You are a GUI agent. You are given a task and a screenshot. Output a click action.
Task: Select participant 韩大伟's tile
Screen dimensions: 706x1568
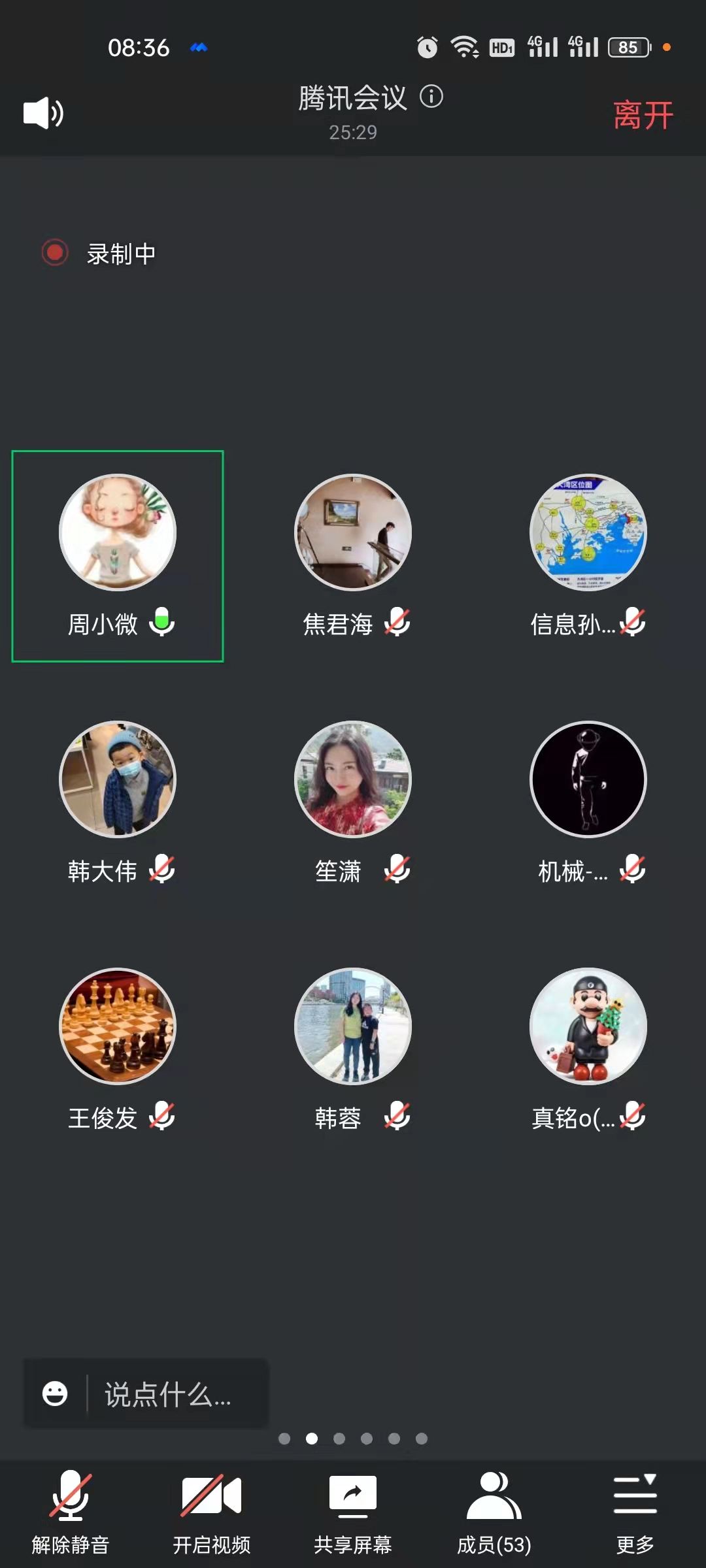pos(118,802)
